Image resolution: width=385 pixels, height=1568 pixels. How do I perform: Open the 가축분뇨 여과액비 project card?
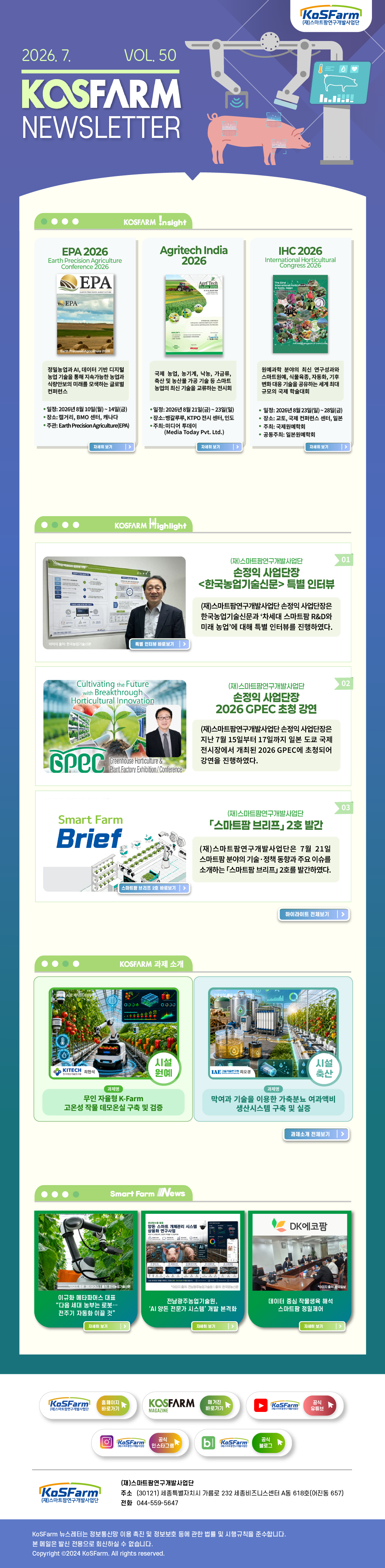(x=273, y=1049)
